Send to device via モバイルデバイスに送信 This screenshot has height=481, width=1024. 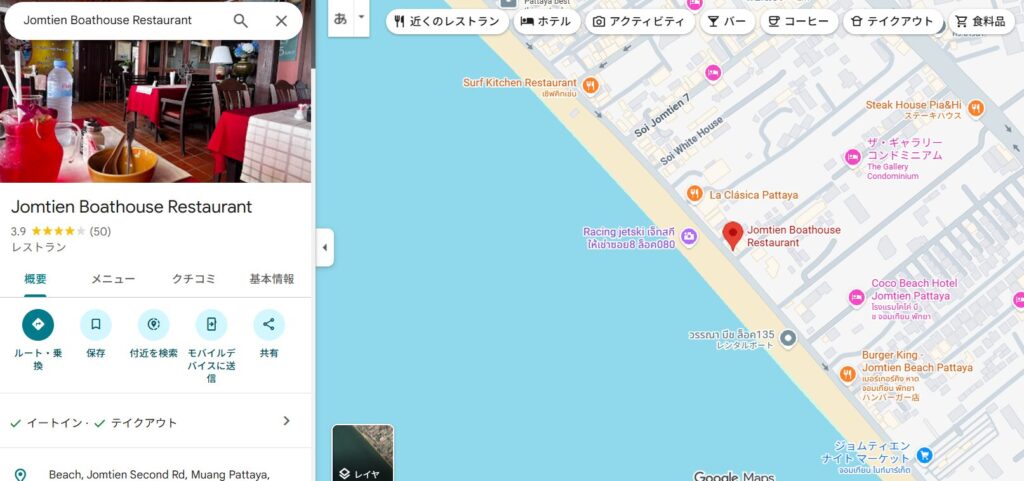pyautogui.click(x=211, y=325)
